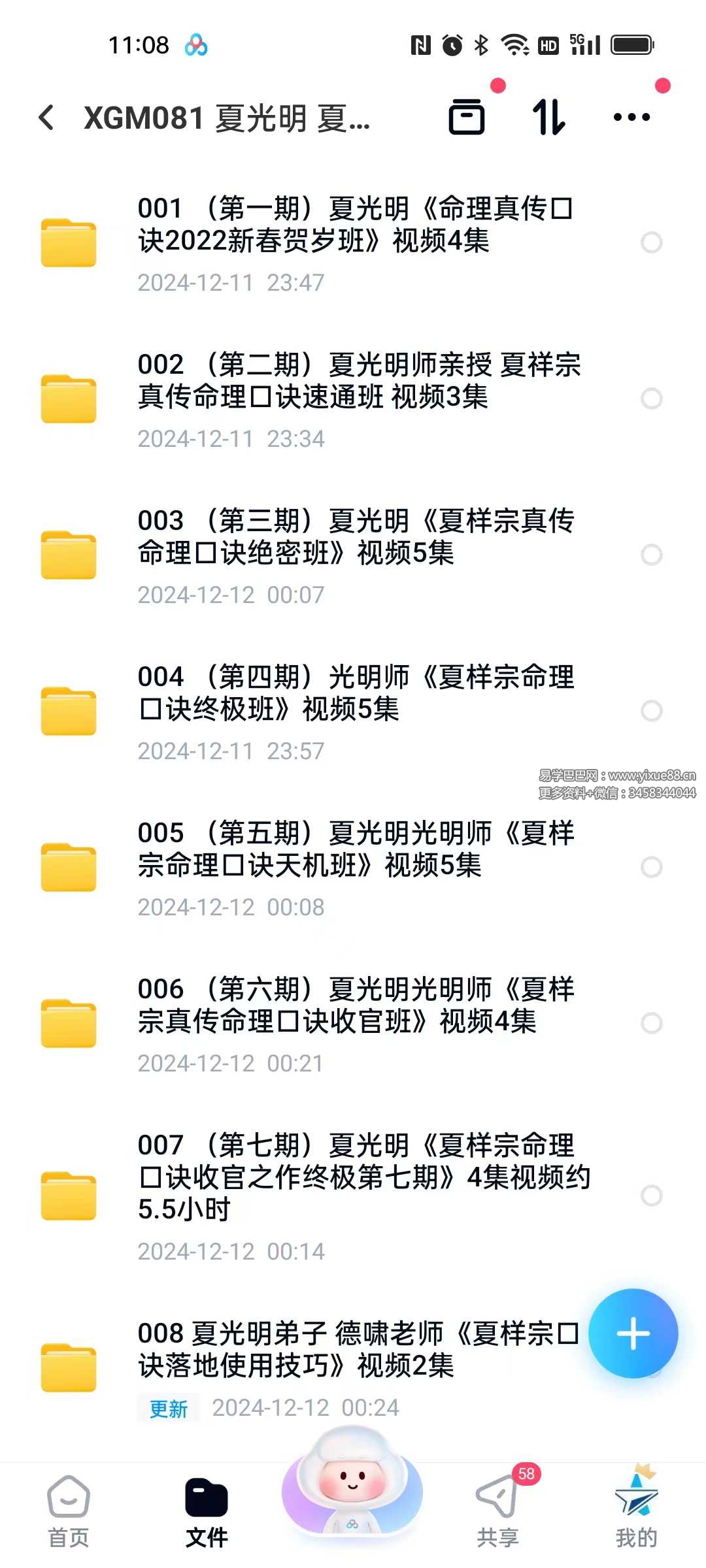The width and height of the screenshot is (706, 1568).
Task: Open folder 001 via its yellow folder icon
Action: coord(68,242)
